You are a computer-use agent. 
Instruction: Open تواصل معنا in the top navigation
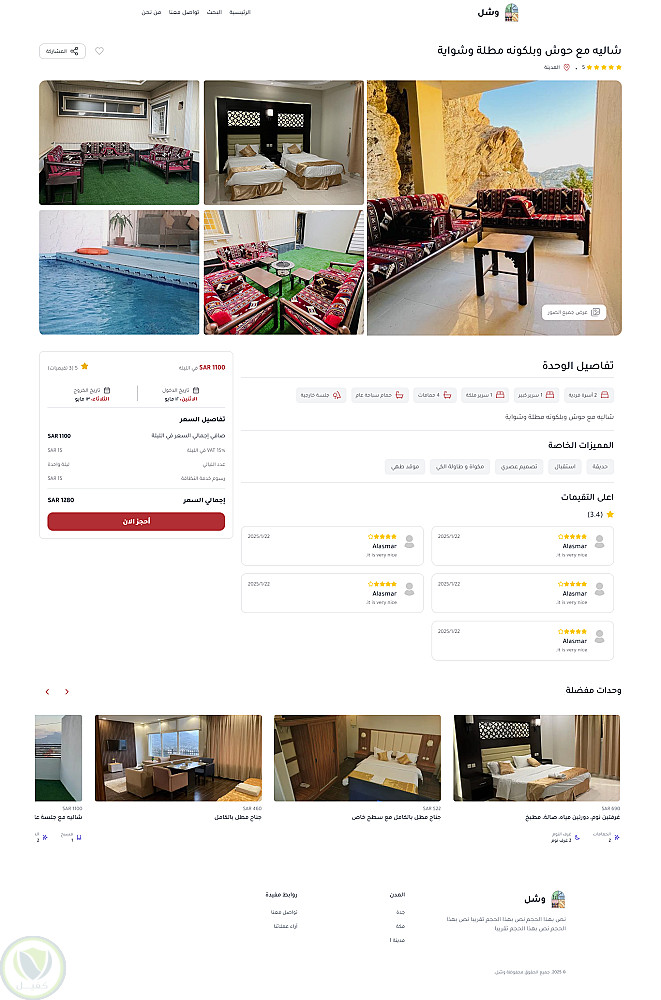point(182,12)
